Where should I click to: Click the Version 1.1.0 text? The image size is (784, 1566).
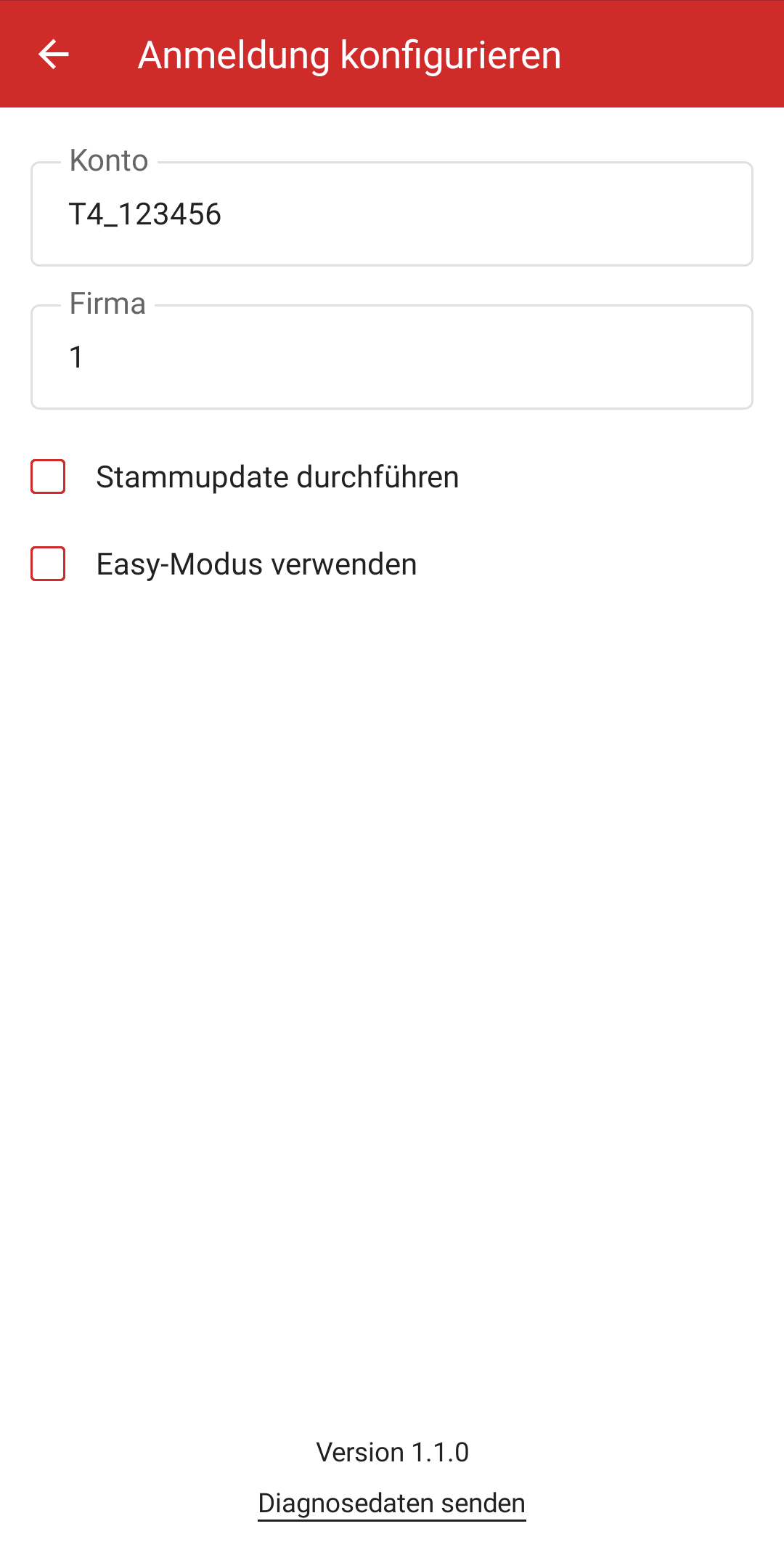click(x=392, y=1451)
